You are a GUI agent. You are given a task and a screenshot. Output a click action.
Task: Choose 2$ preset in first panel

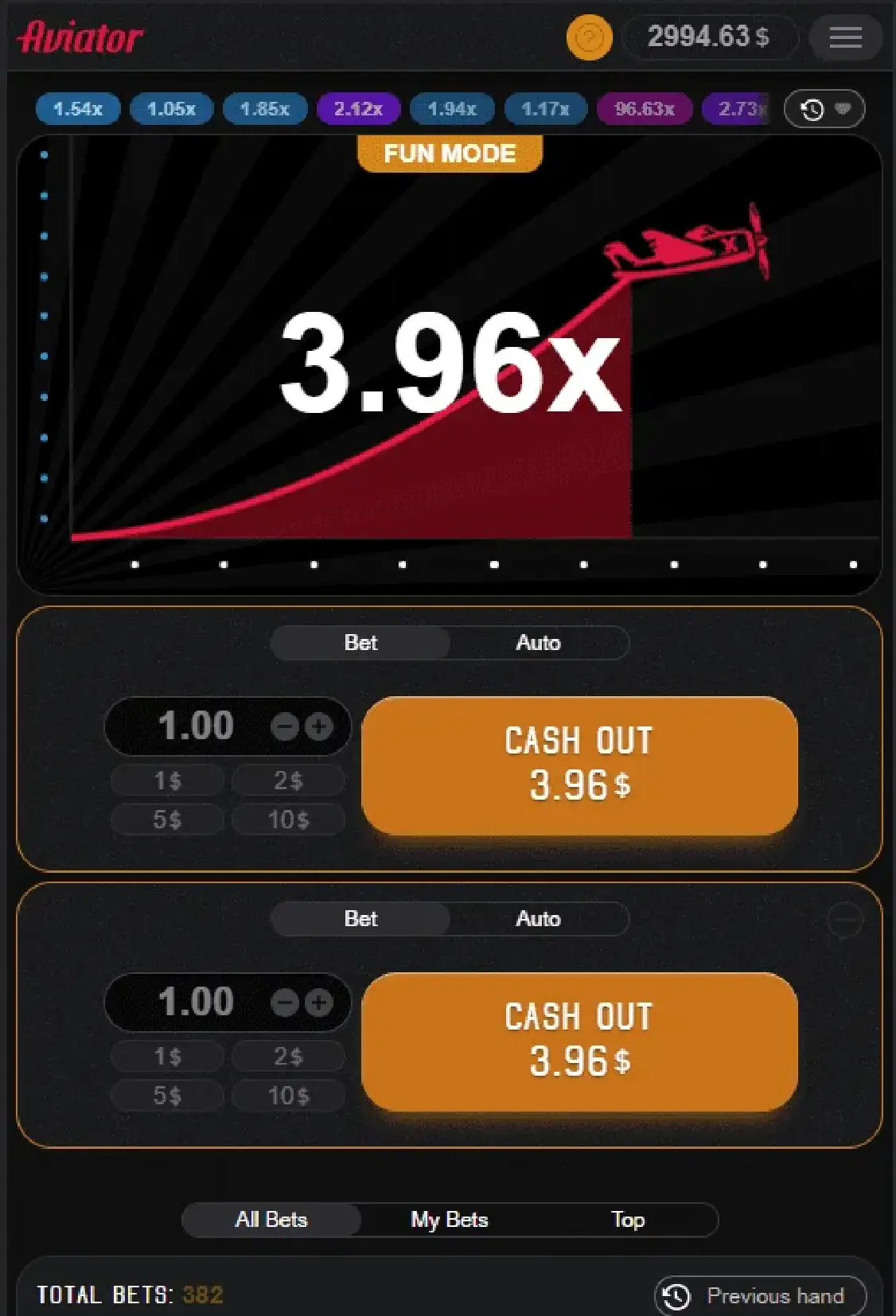288,781
